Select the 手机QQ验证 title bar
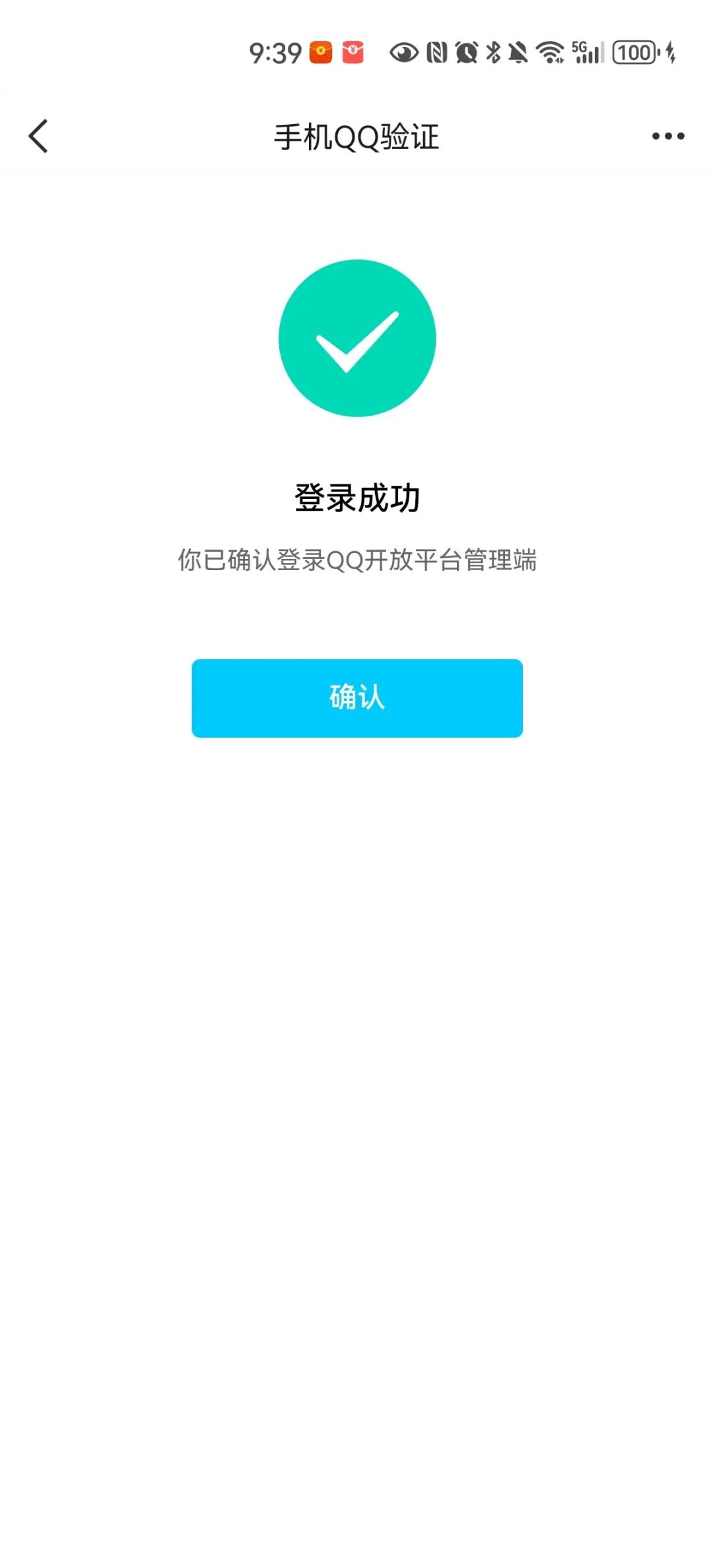 [x=356, y=137]
